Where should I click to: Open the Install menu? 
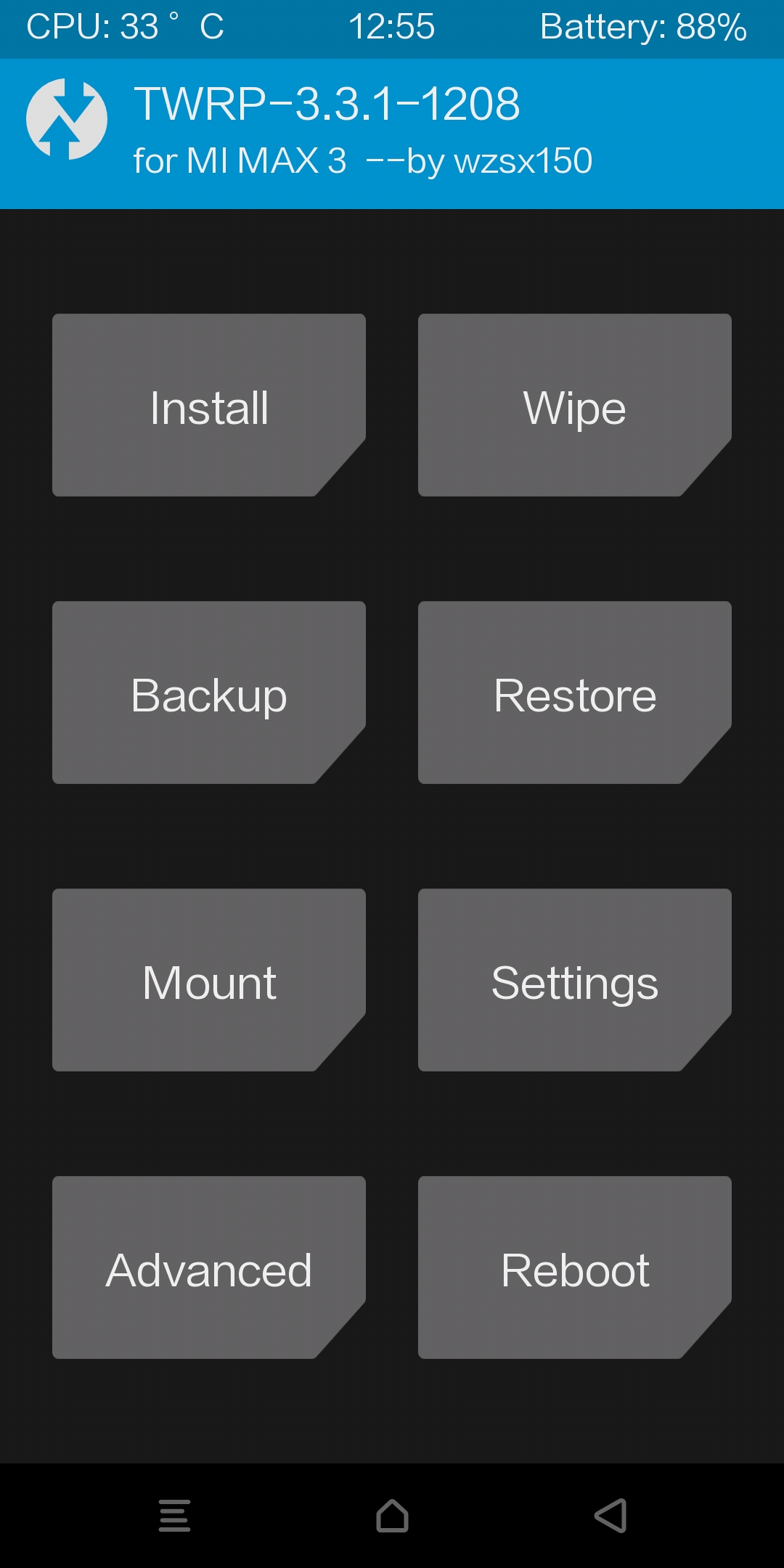tap(209, 405)
